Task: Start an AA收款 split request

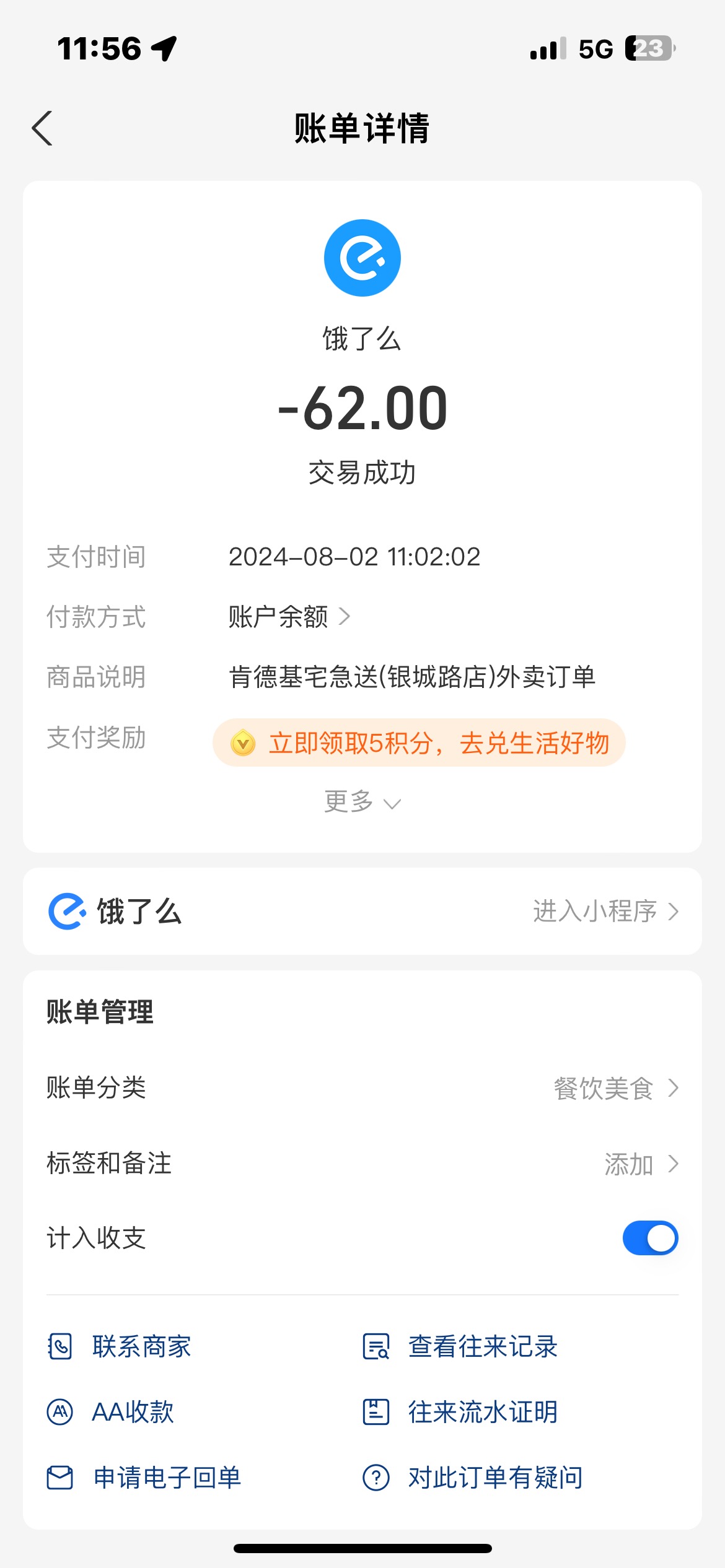Action: 110,1412
